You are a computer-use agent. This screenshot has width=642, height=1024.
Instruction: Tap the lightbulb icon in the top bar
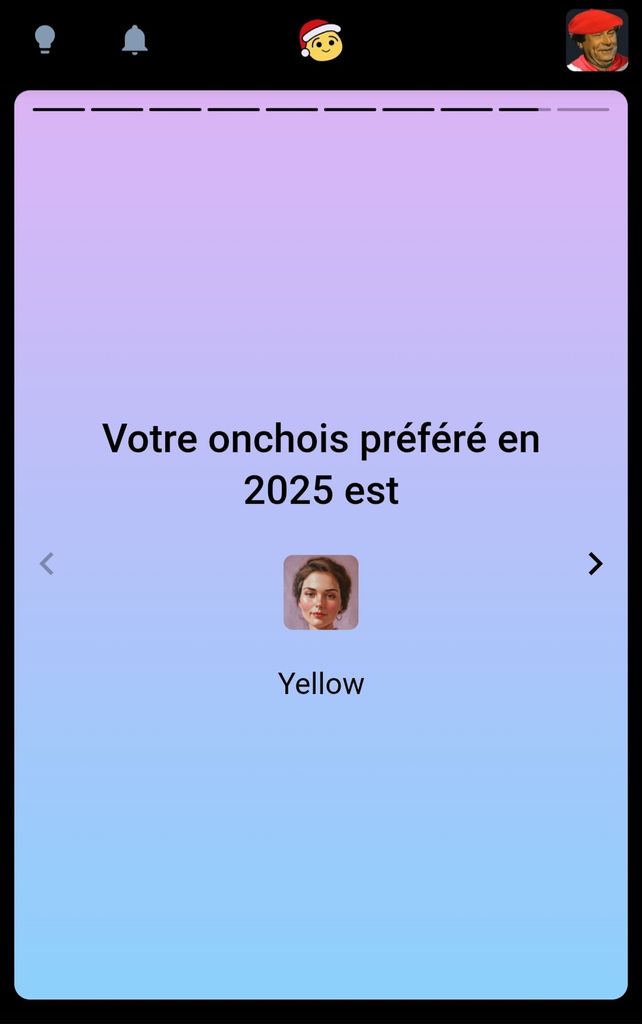(45, 40)
